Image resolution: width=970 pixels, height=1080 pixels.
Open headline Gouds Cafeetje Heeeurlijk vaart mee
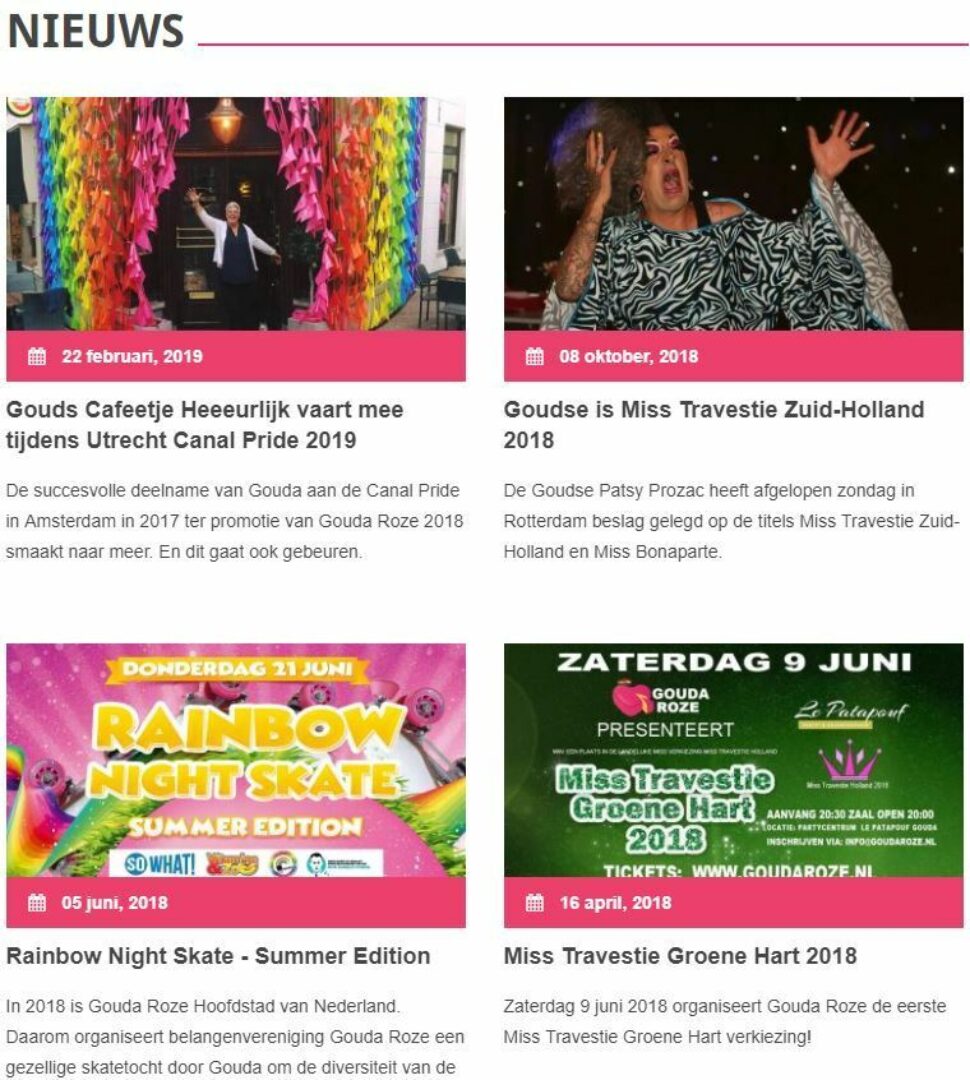[205, 425]
